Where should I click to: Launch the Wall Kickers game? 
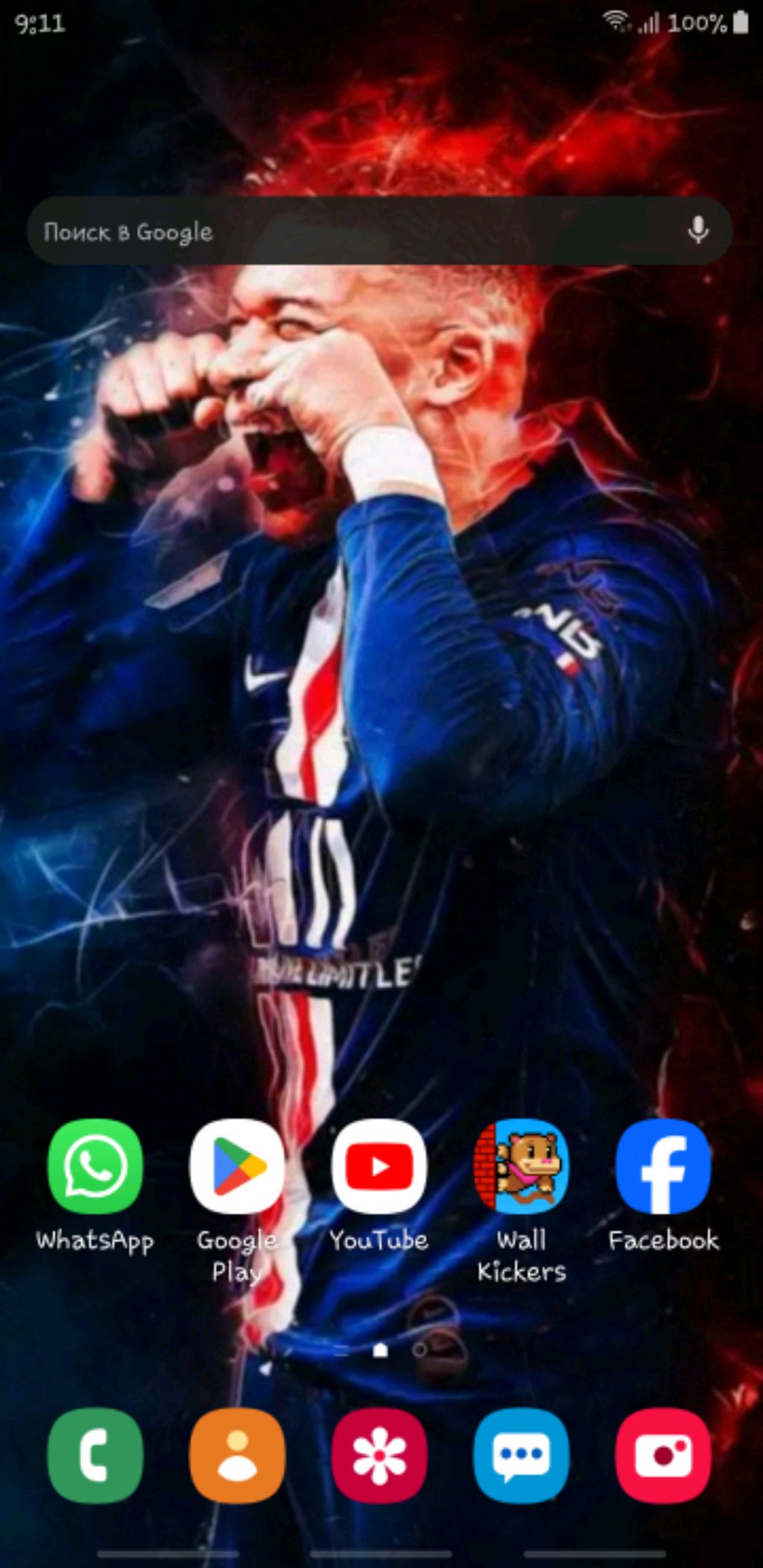522,1166
